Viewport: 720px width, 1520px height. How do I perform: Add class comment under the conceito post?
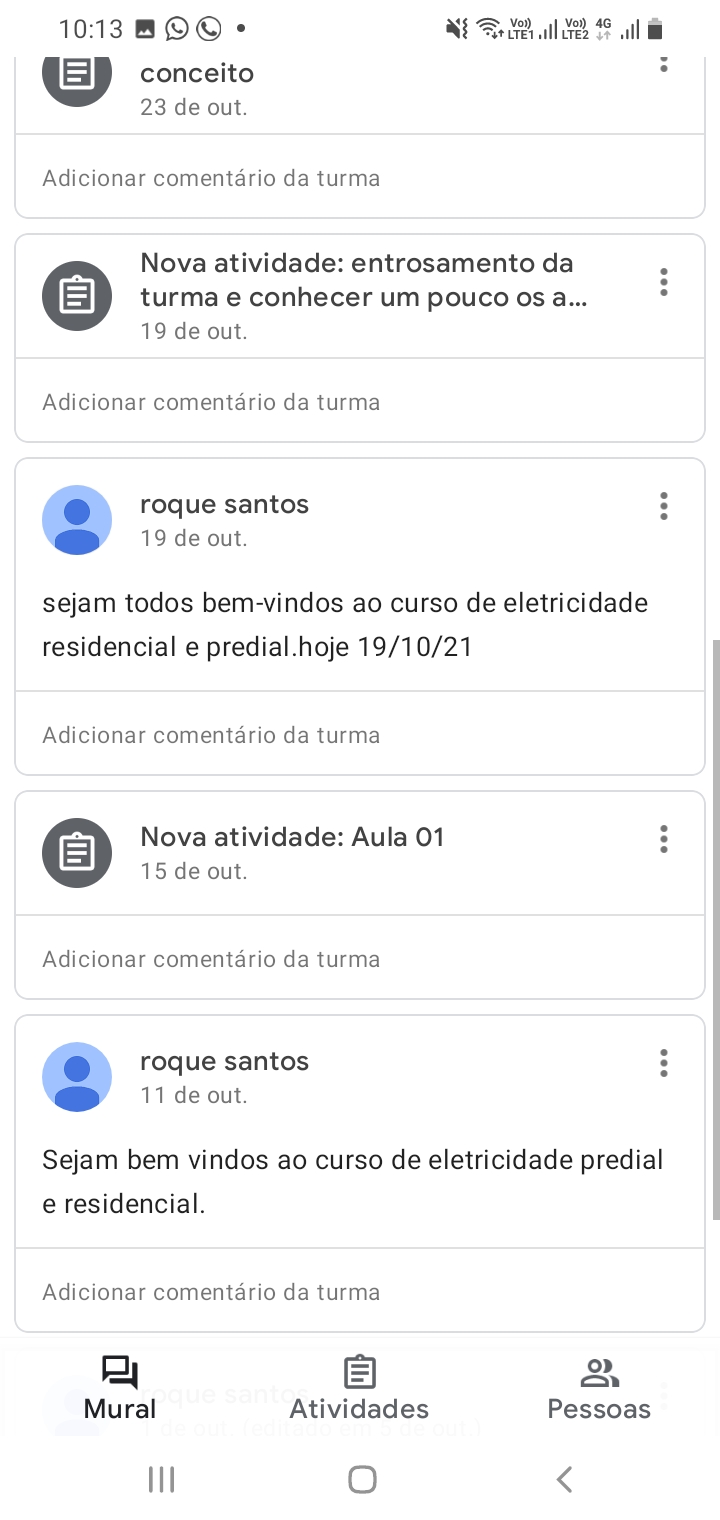pos(360,177)
